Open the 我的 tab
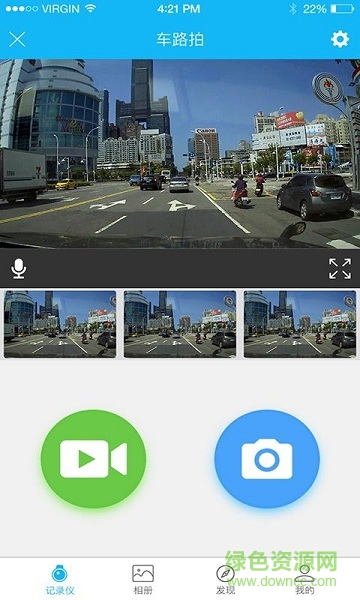 [305, 579]
